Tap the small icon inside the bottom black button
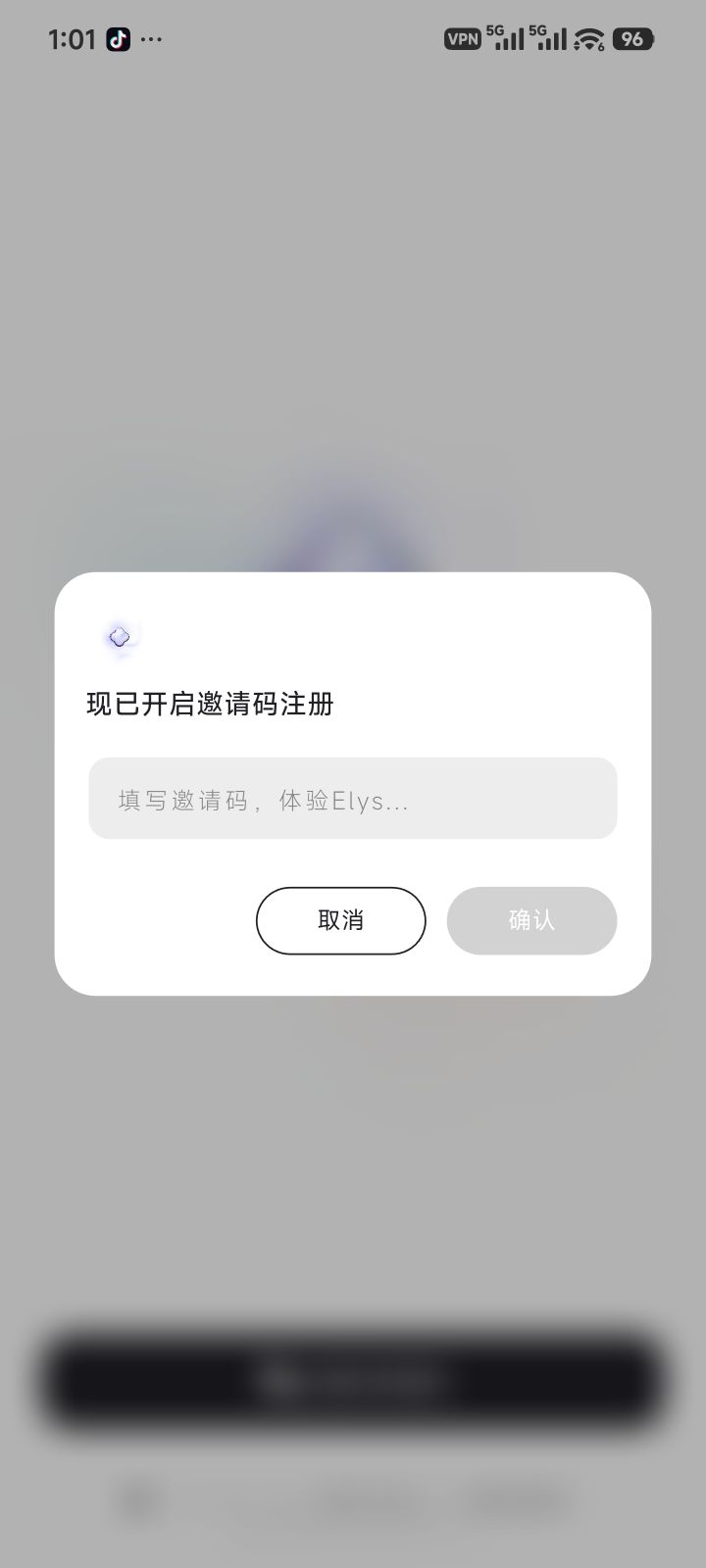 (277, 1380)
